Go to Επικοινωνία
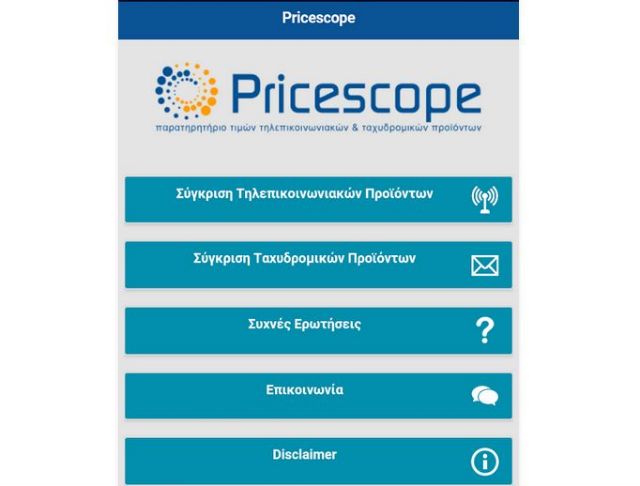Image resolution: width=640 pixels, height=486 pixels. 318,395
